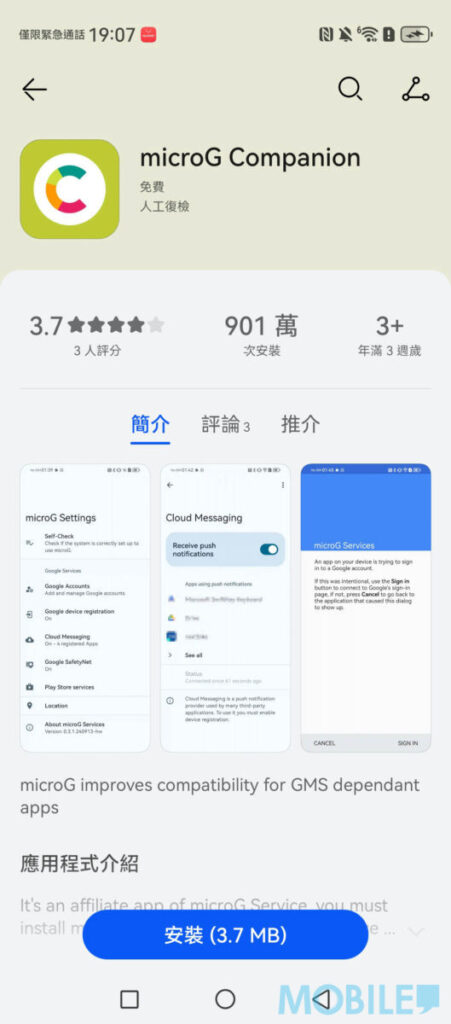451x1024 pixels.
Task: Open recent apps with the square button
Action: [x=129, y=999]
